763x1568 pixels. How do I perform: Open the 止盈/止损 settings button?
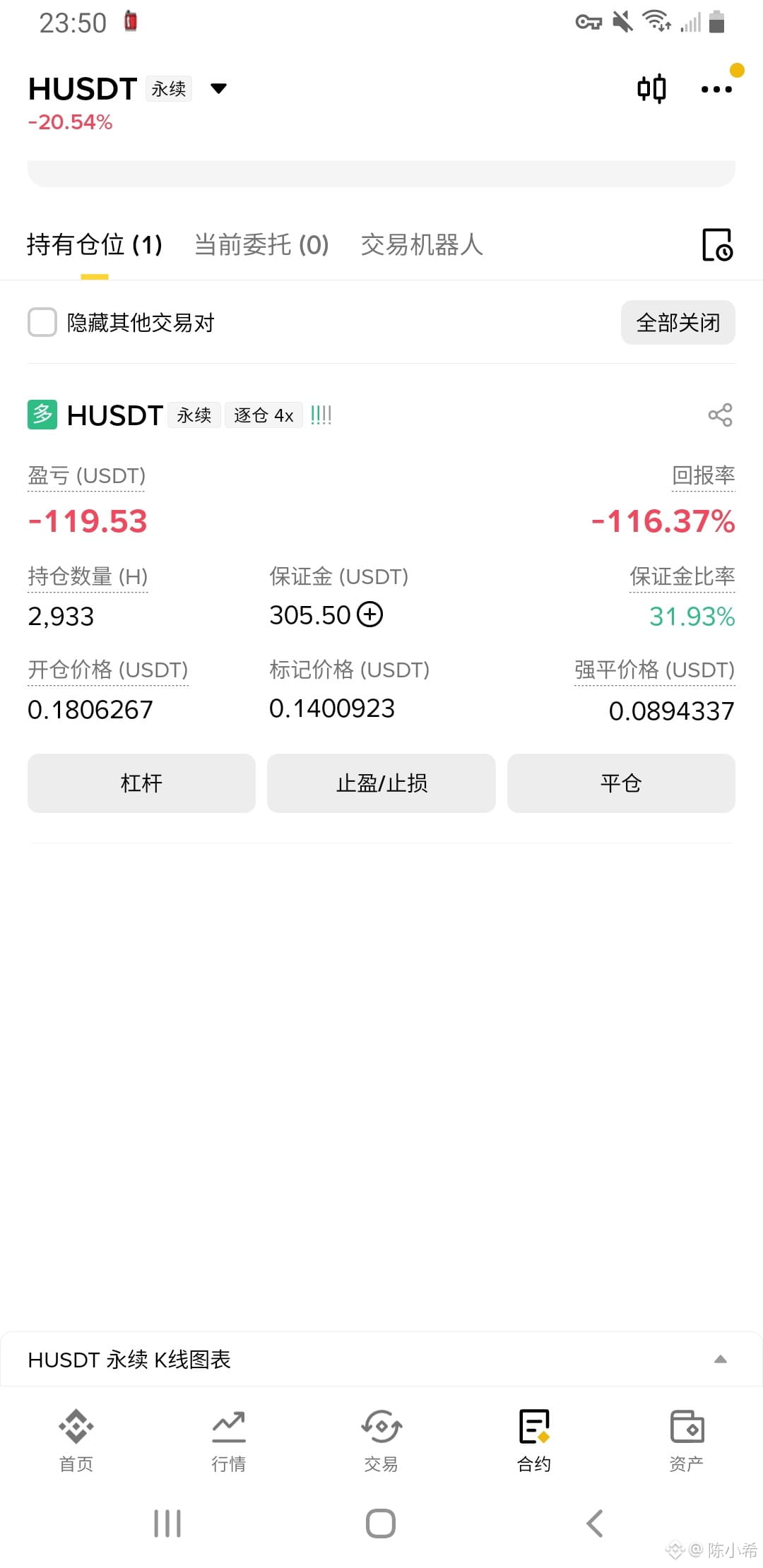click(x=381, y=783)
